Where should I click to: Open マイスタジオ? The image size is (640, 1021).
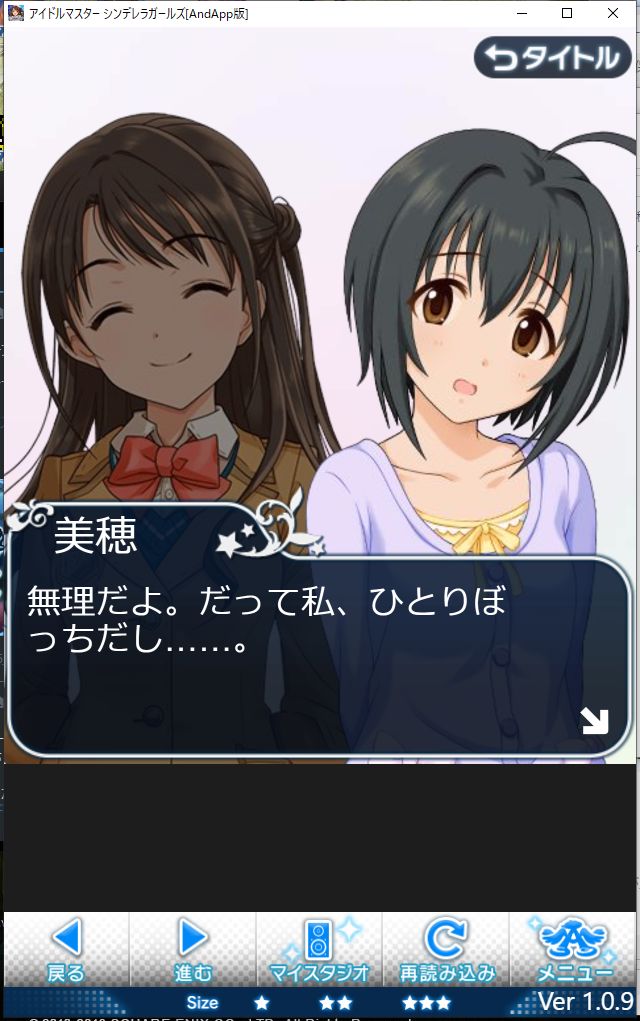point(319,949)
